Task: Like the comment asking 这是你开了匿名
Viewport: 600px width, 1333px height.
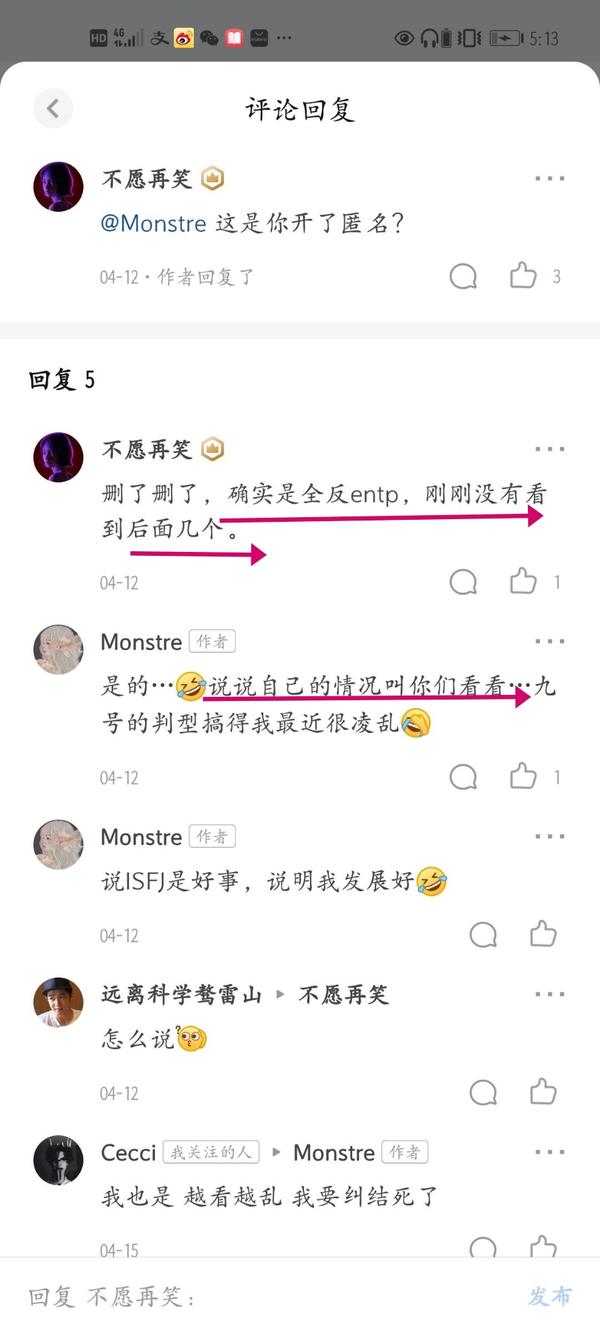Action: click(x=523, y=276)
